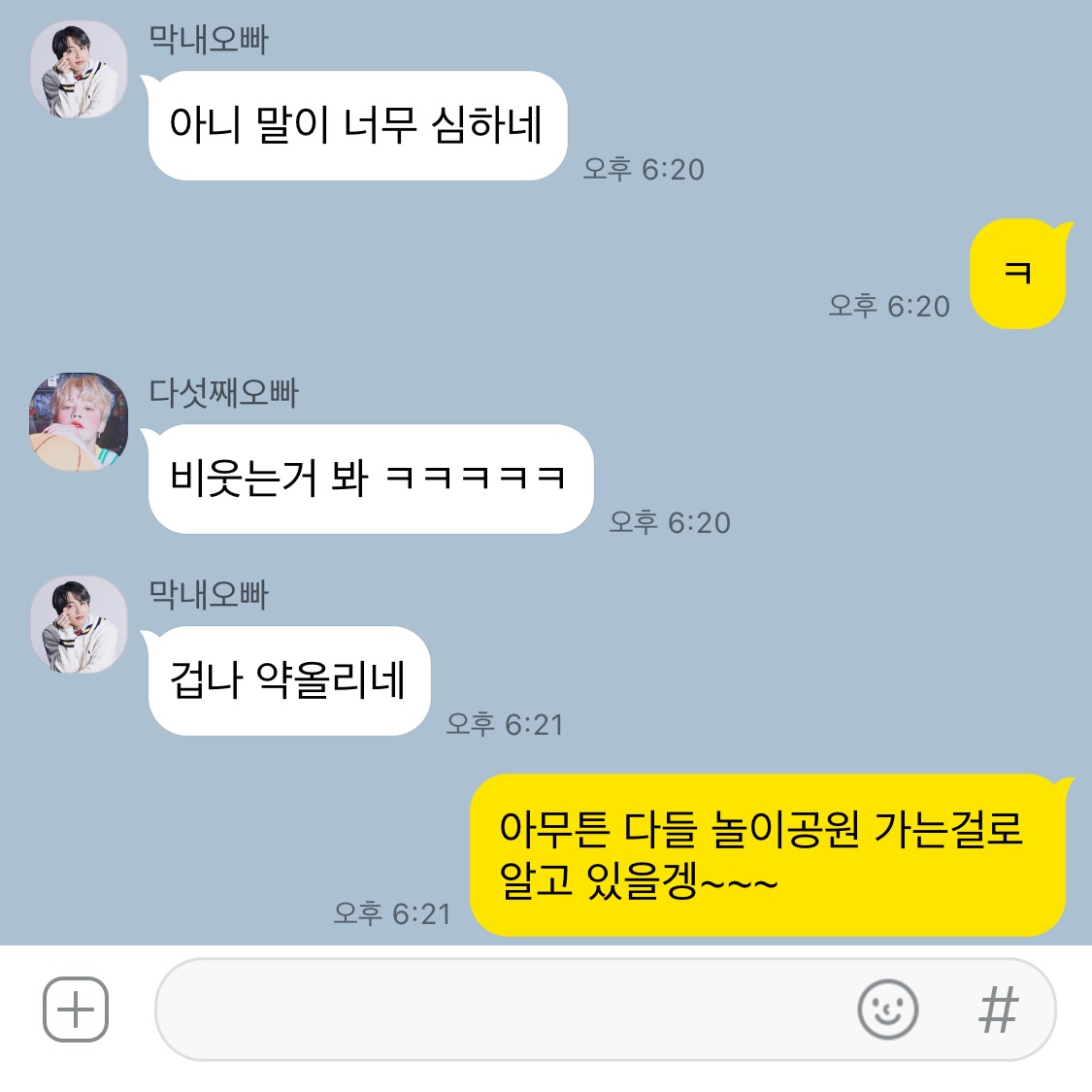Open the emoticon picker

887,1009
